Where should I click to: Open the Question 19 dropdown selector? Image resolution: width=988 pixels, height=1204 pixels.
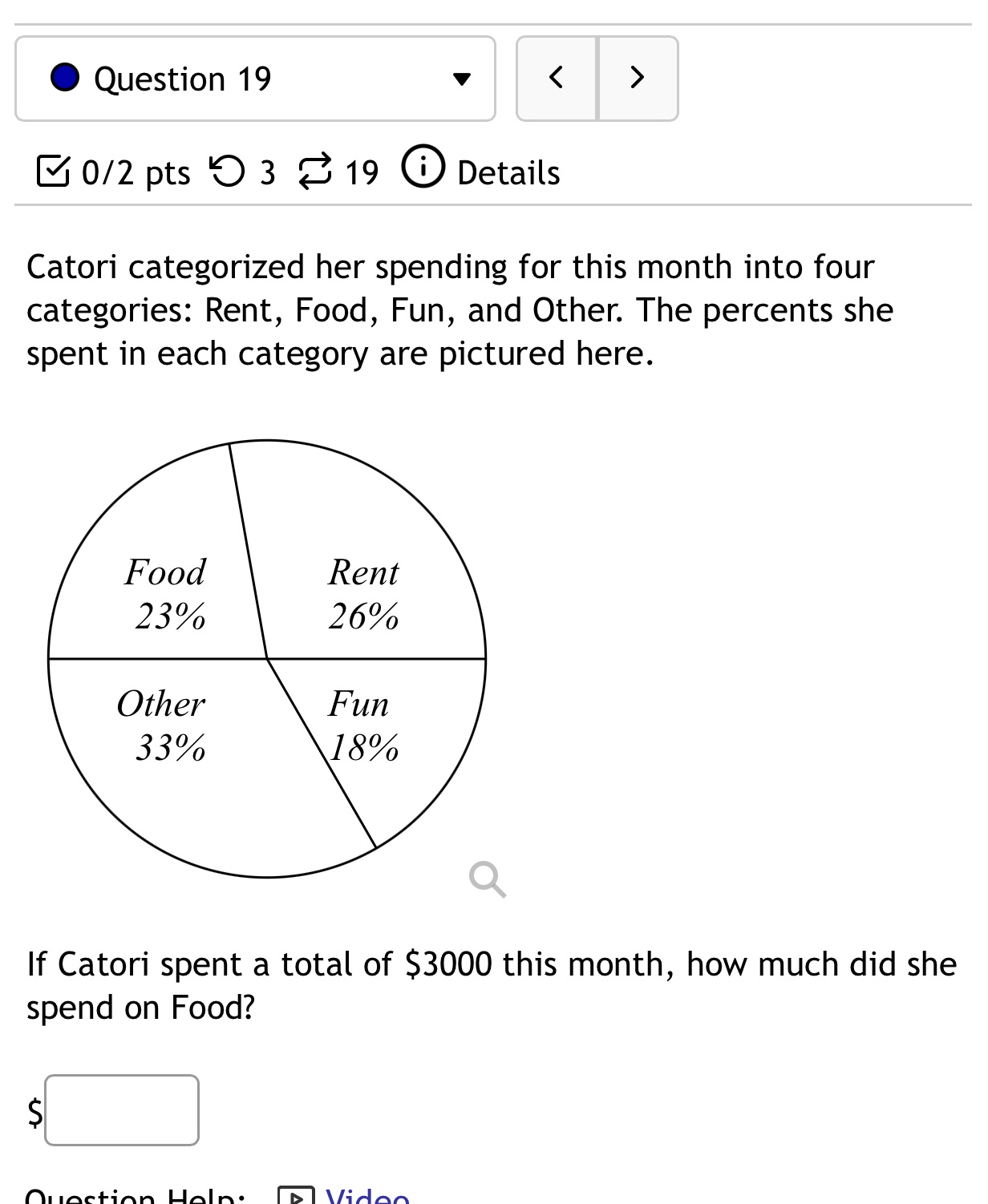click(x=255, y=78)
